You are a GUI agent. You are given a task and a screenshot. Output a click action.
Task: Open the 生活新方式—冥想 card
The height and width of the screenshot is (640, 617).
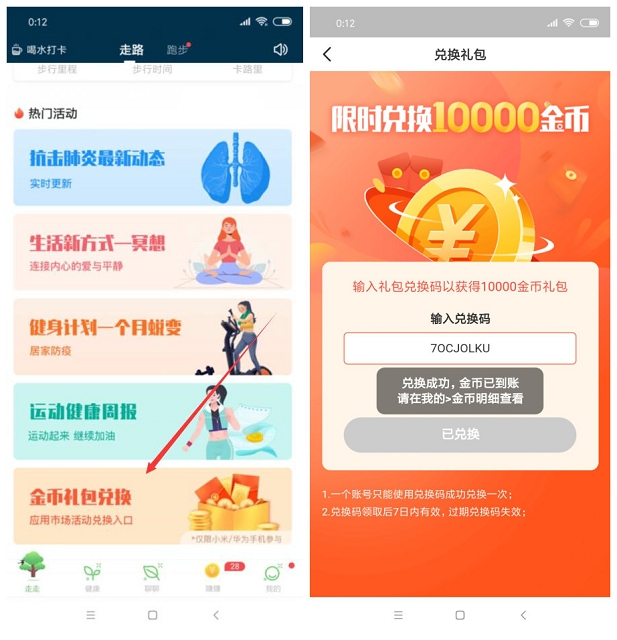[x=152, y=253]
